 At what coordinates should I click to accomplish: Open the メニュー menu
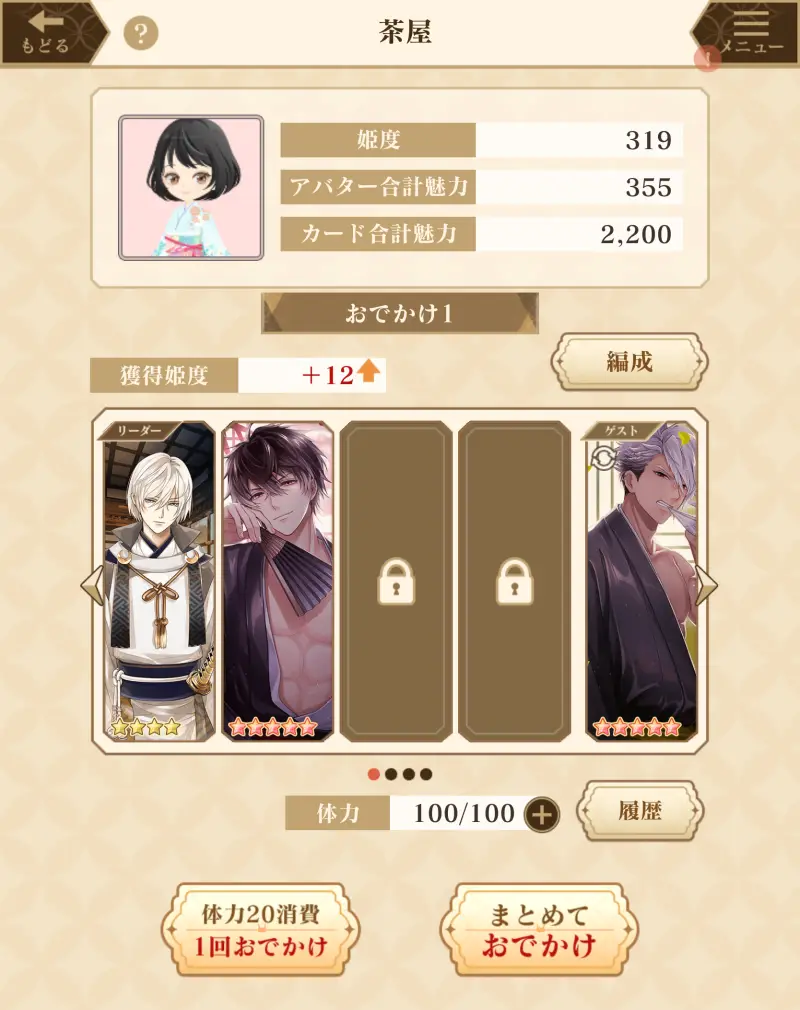(752, 32)
